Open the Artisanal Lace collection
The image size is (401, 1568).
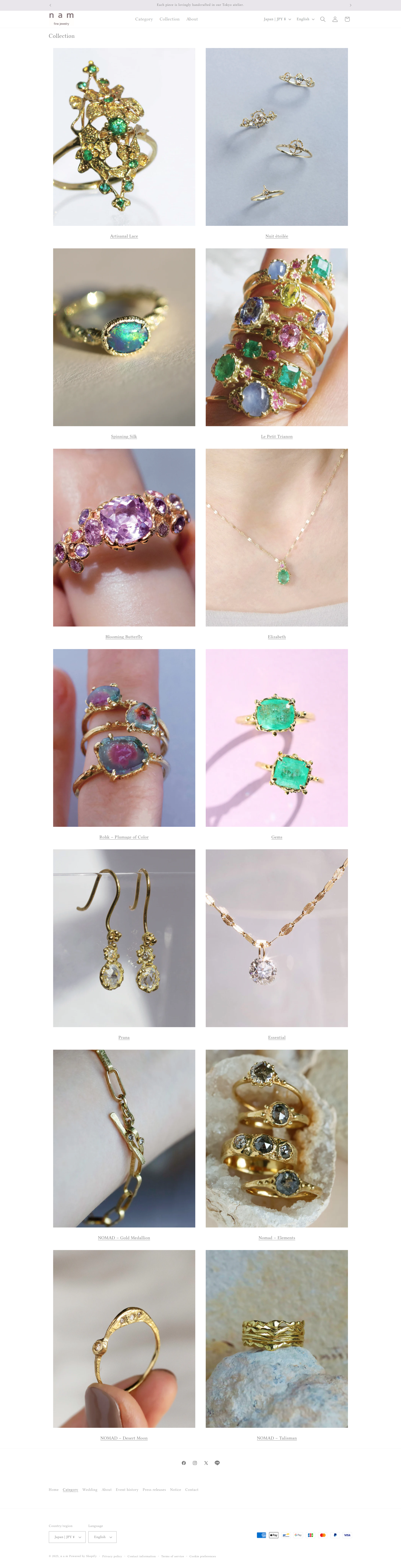[124, 236]
